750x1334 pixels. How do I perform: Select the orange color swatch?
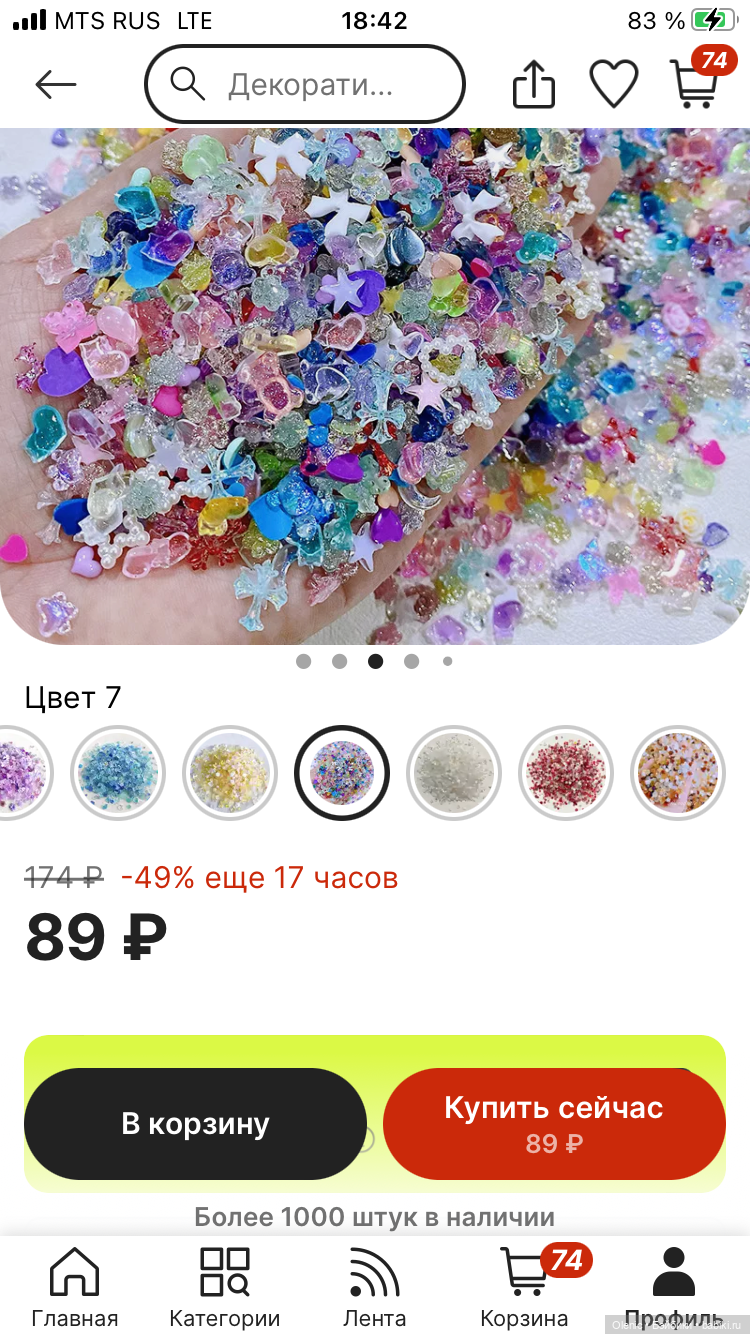click(x=678, y=773)
